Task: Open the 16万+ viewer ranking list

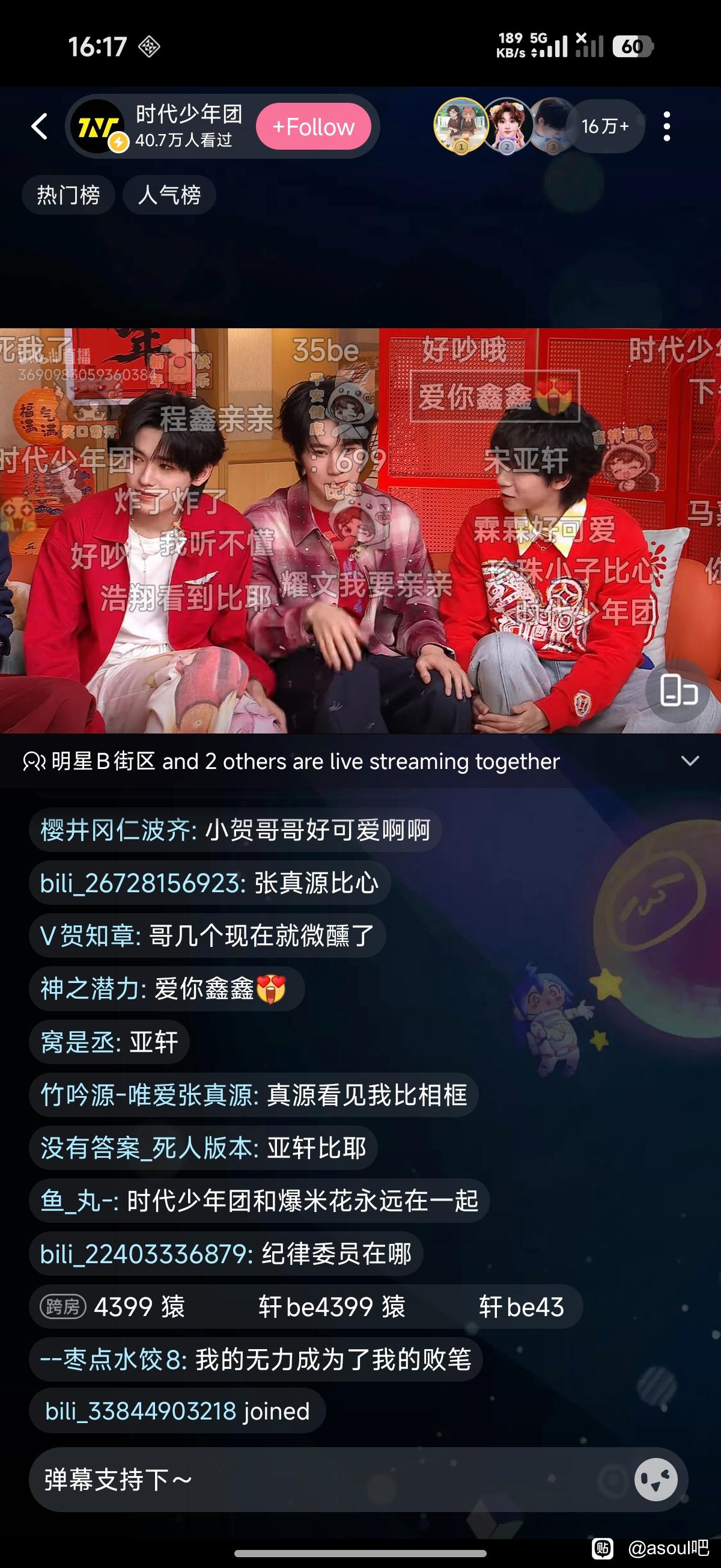Action: click(604, 127)
